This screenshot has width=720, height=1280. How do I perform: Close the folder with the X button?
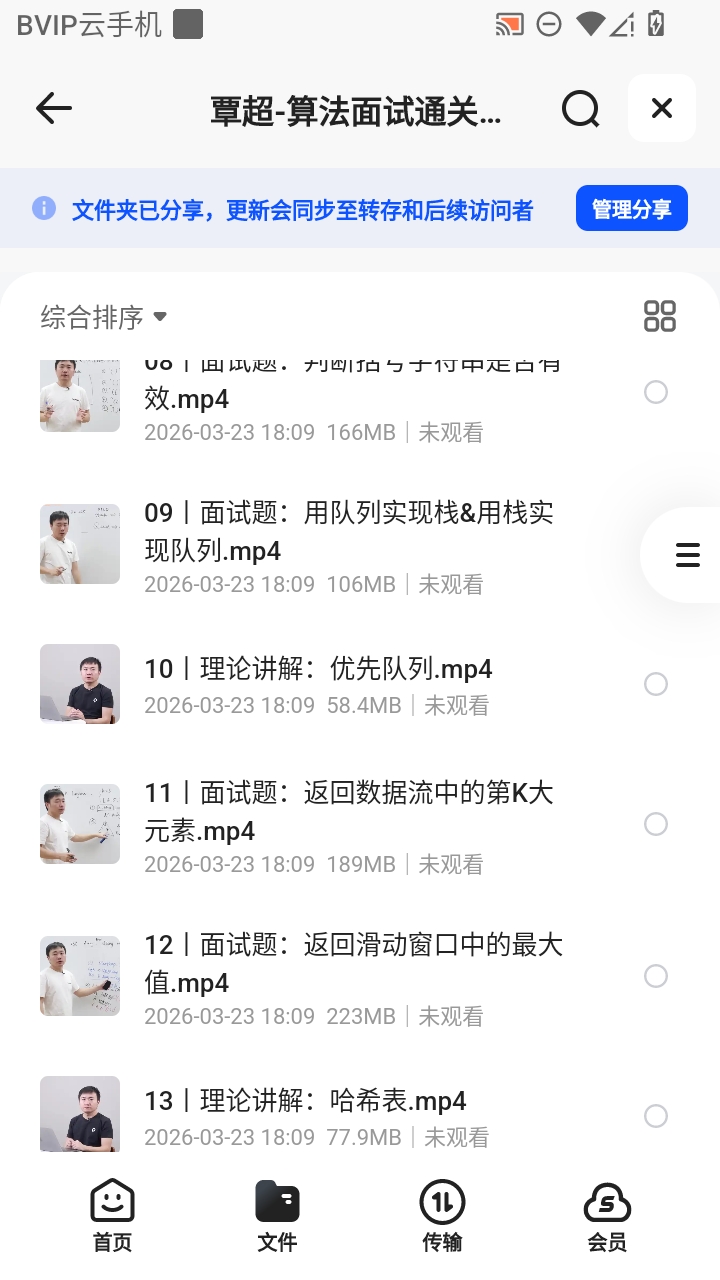(661, 108)
